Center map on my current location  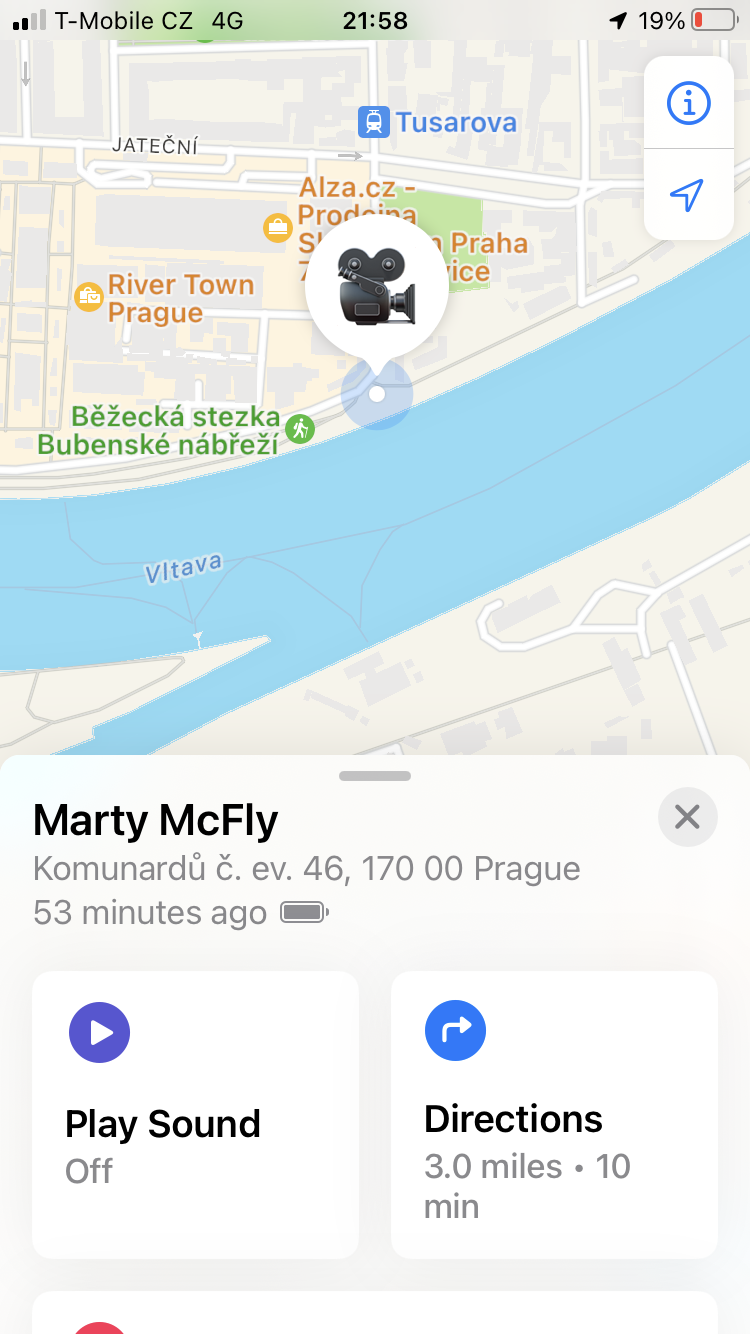[688, 195]
